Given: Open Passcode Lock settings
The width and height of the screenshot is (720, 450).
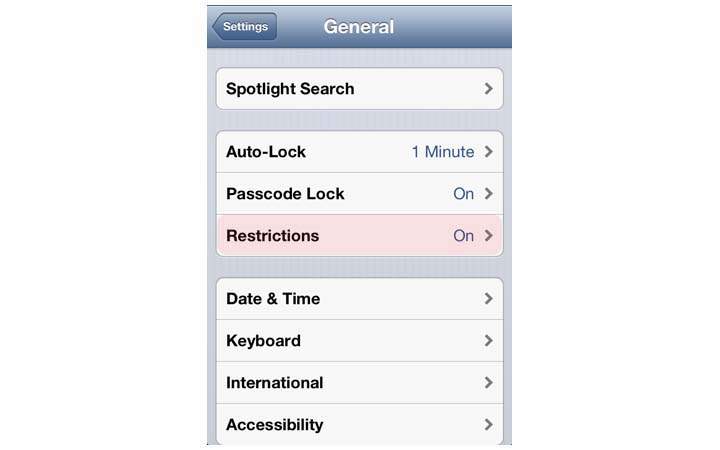Looking at the screenshot, I should (360, 194).
